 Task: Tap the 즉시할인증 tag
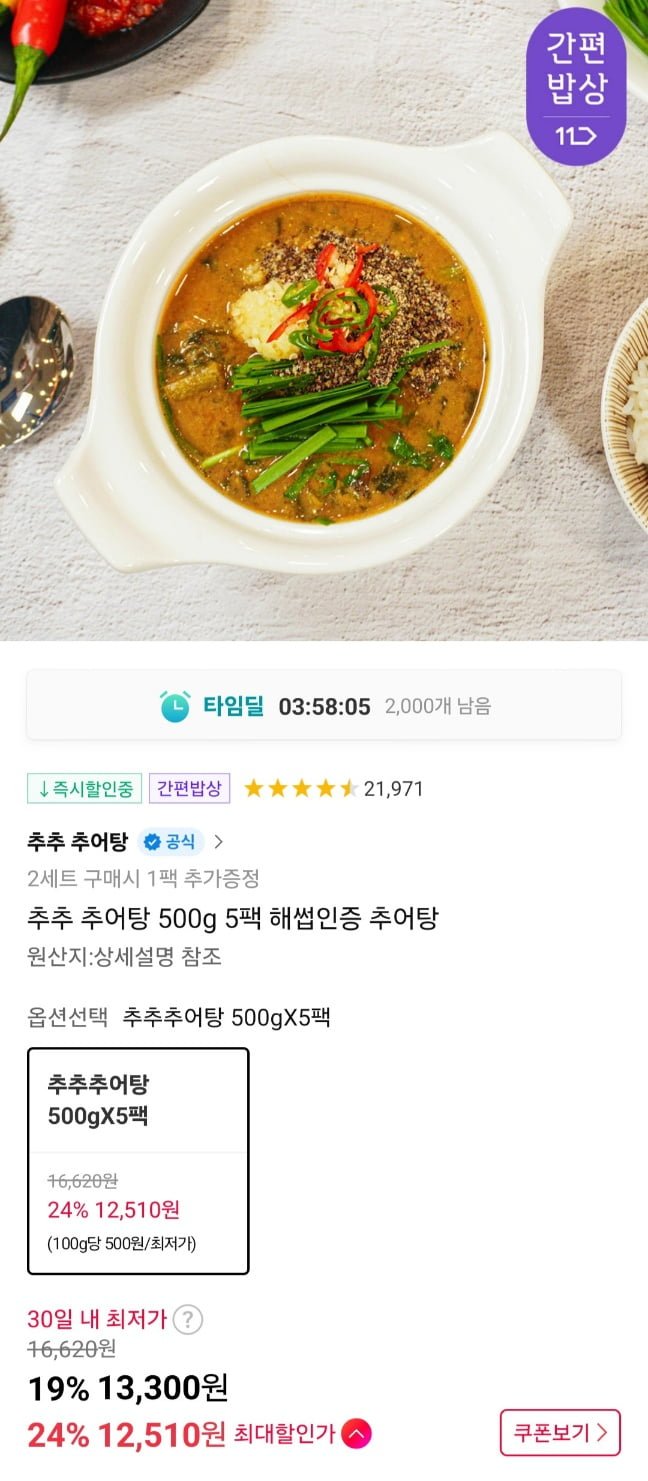[x=84, y=788]
